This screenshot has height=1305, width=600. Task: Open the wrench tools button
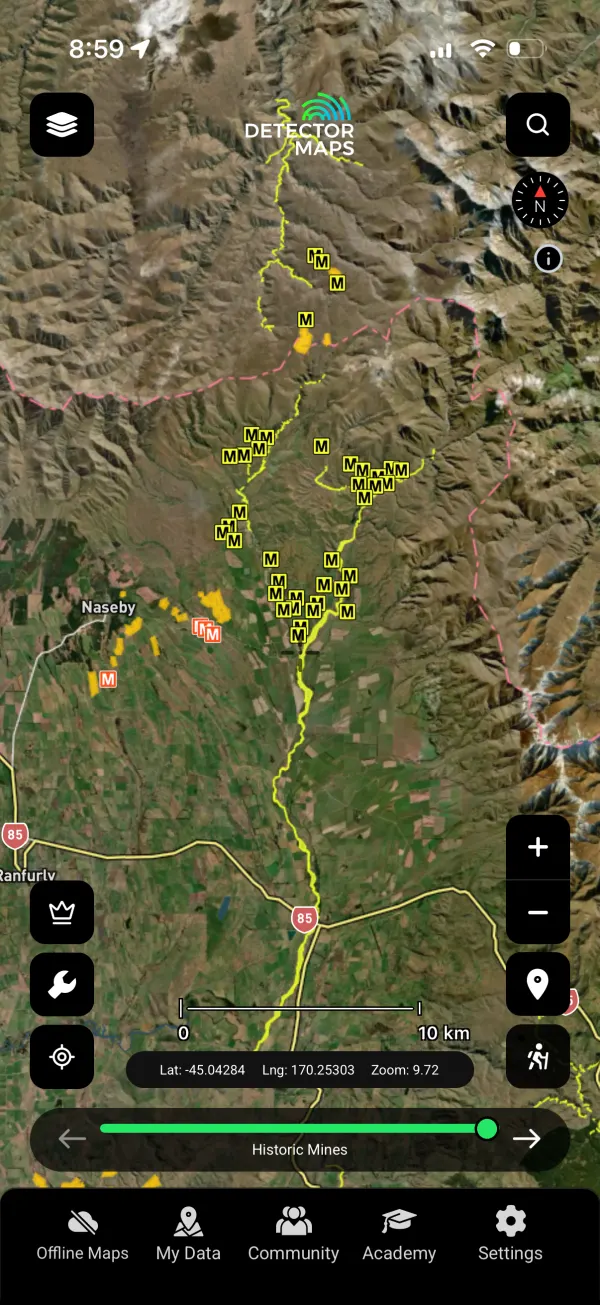[x=62, y=985]
